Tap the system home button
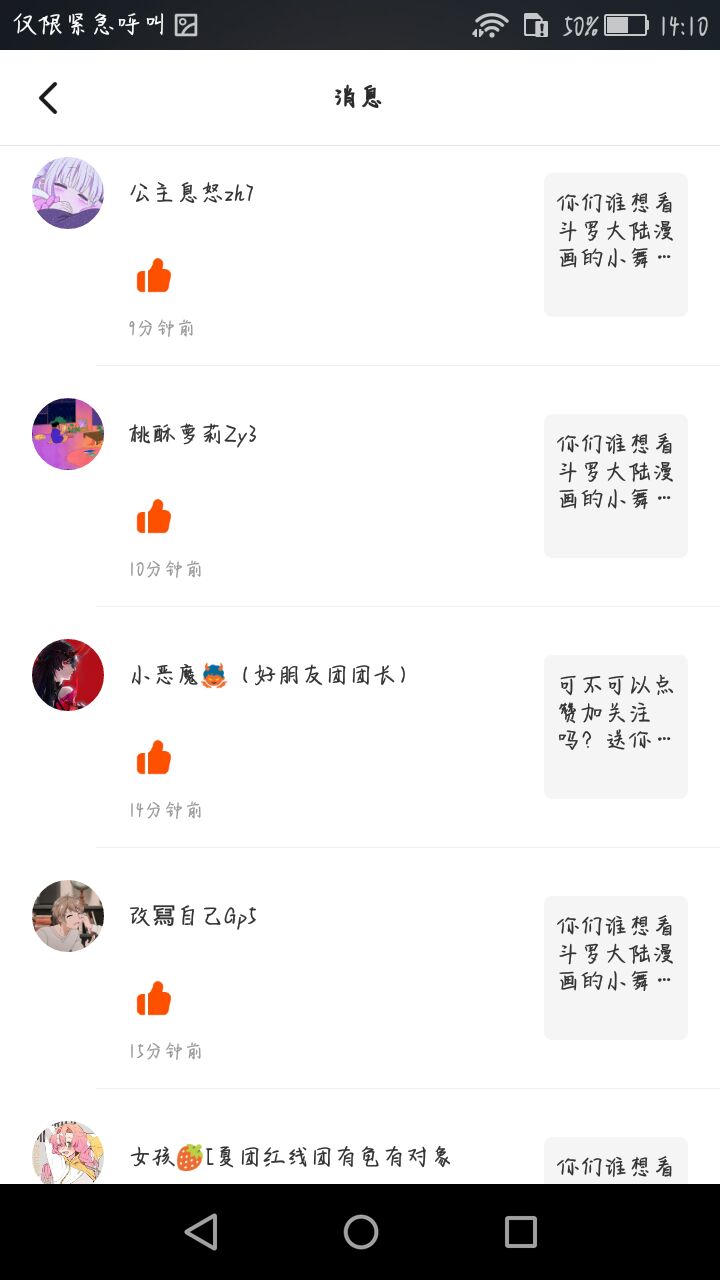The width and height of the screenshot is (720, 1280). pos(360,1232)
